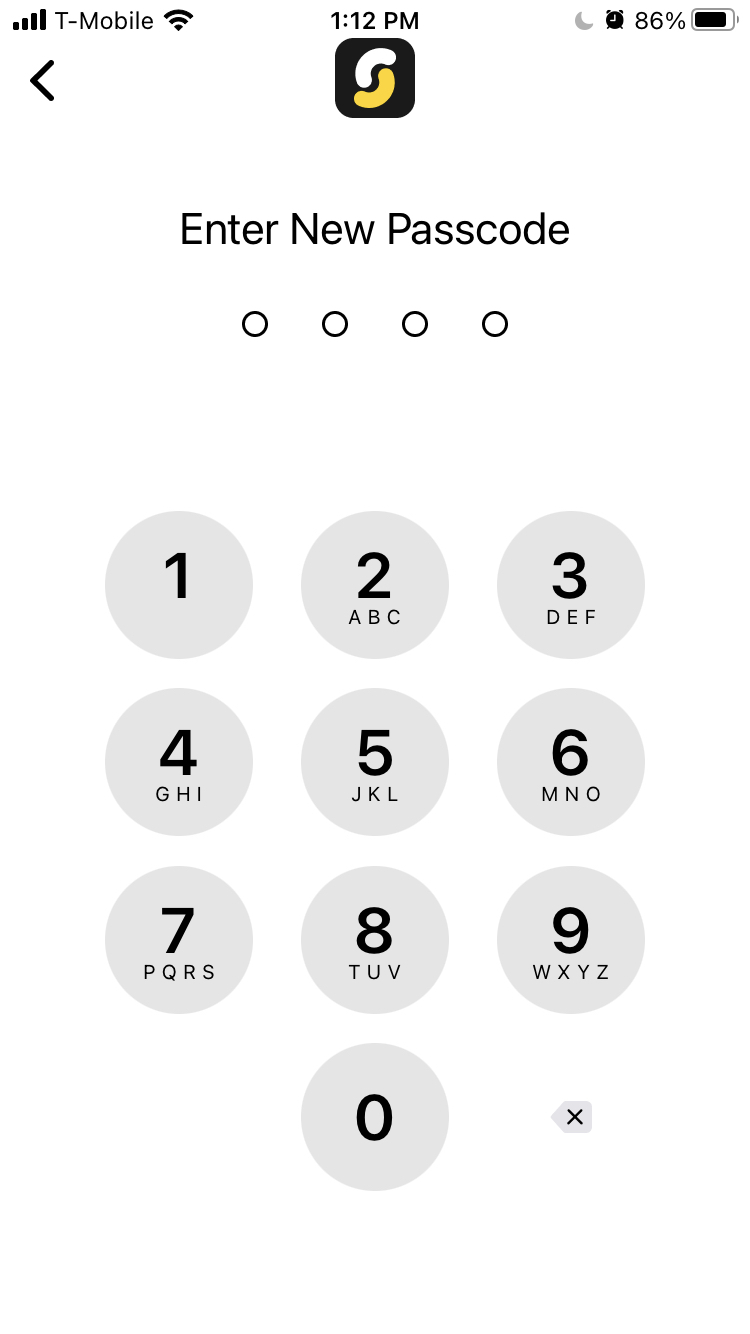Select the 3 DEF key

[x=571, y=585]
